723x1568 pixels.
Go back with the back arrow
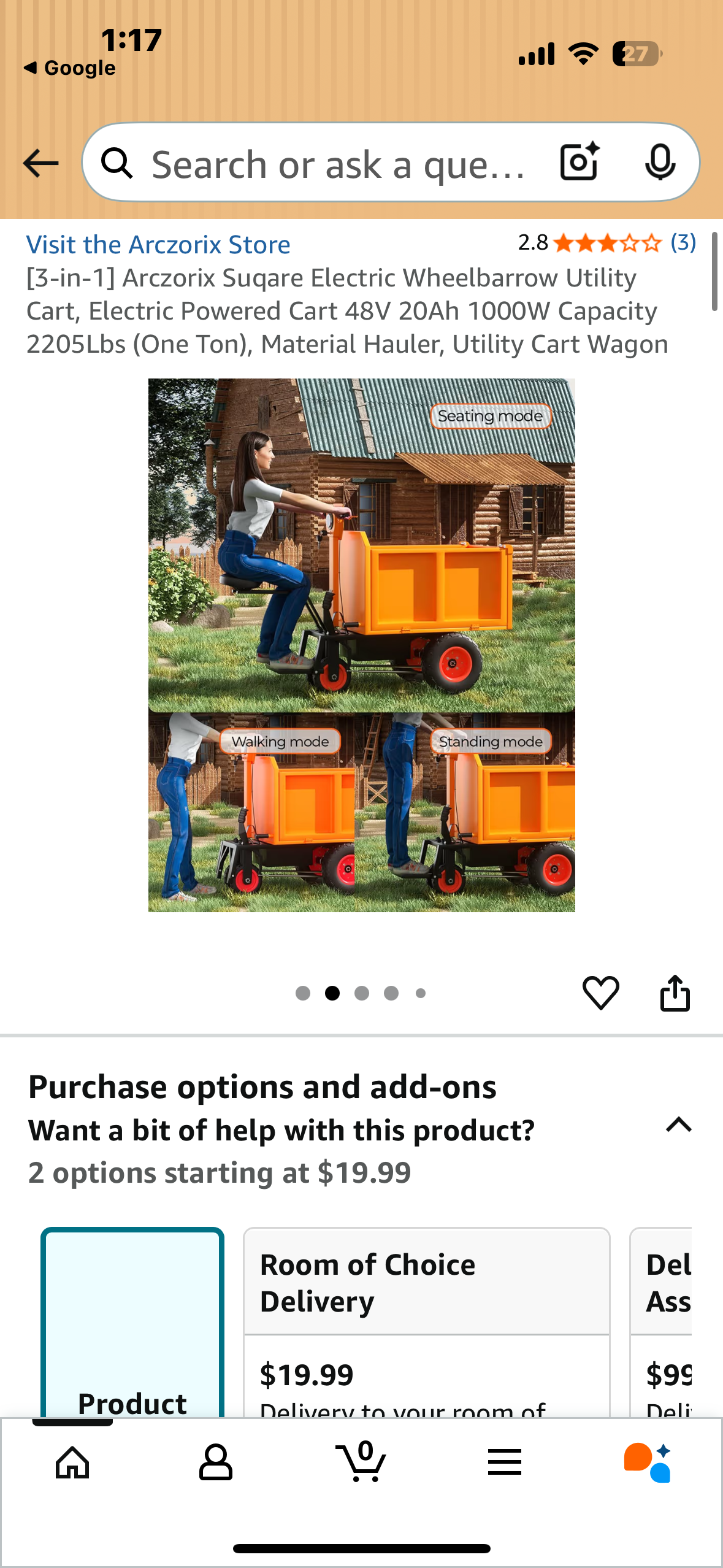pyautogui.click(x=39, y=162)
